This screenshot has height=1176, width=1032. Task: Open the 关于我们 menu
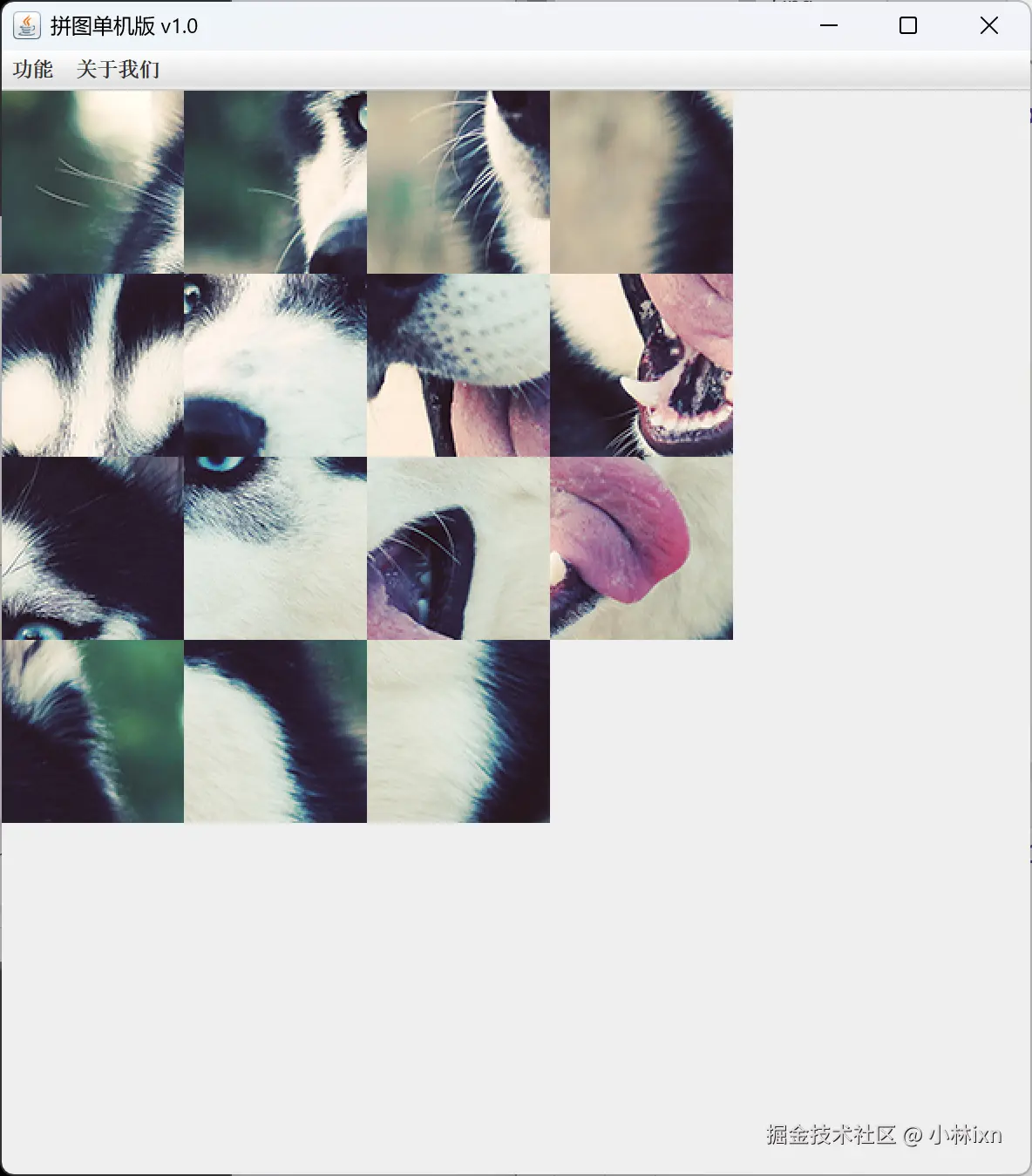tap(118, 70)
